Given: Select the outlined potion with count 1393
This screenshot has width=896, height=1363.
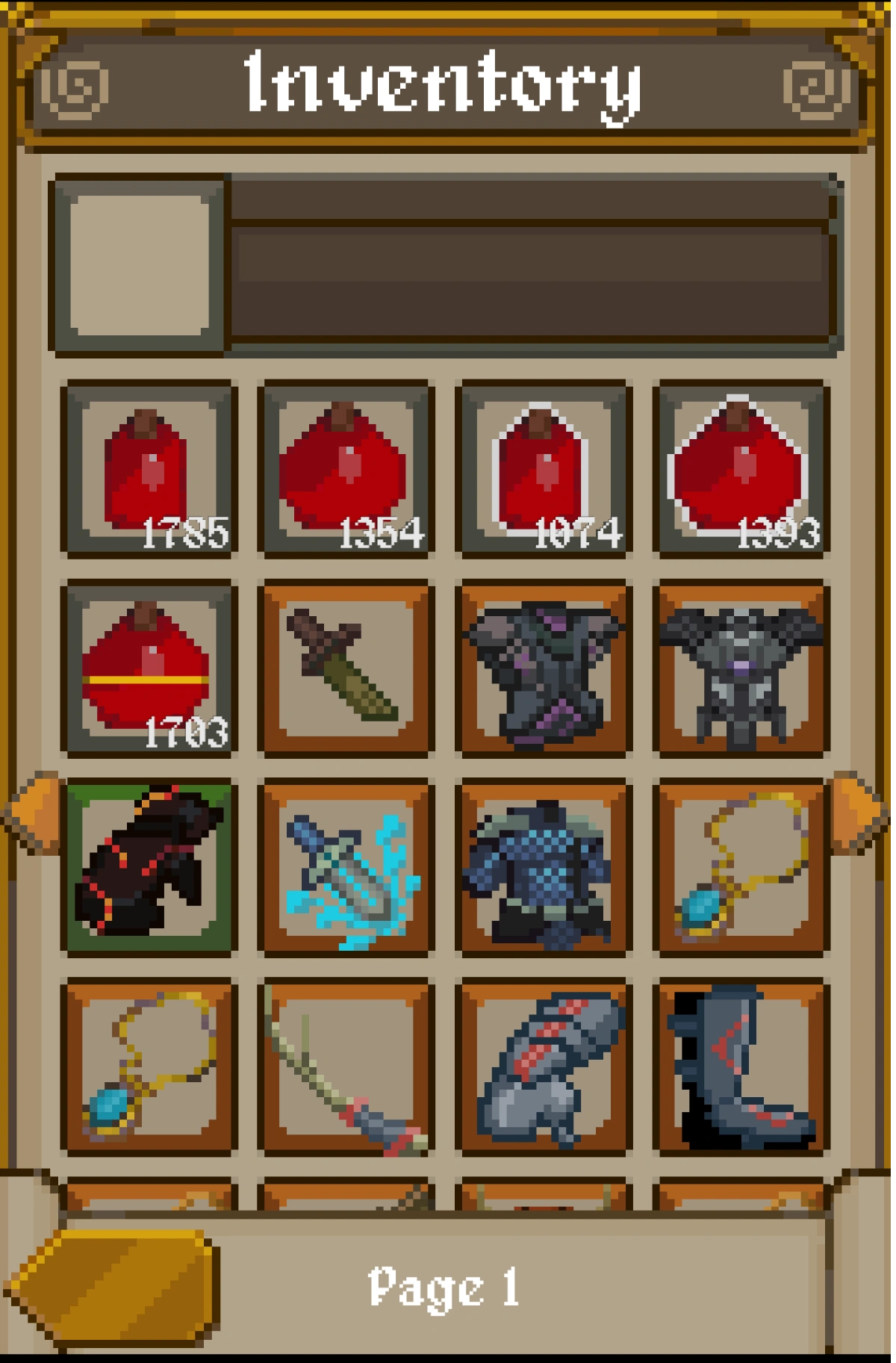Looking at the screenshot, I should 741,468.
